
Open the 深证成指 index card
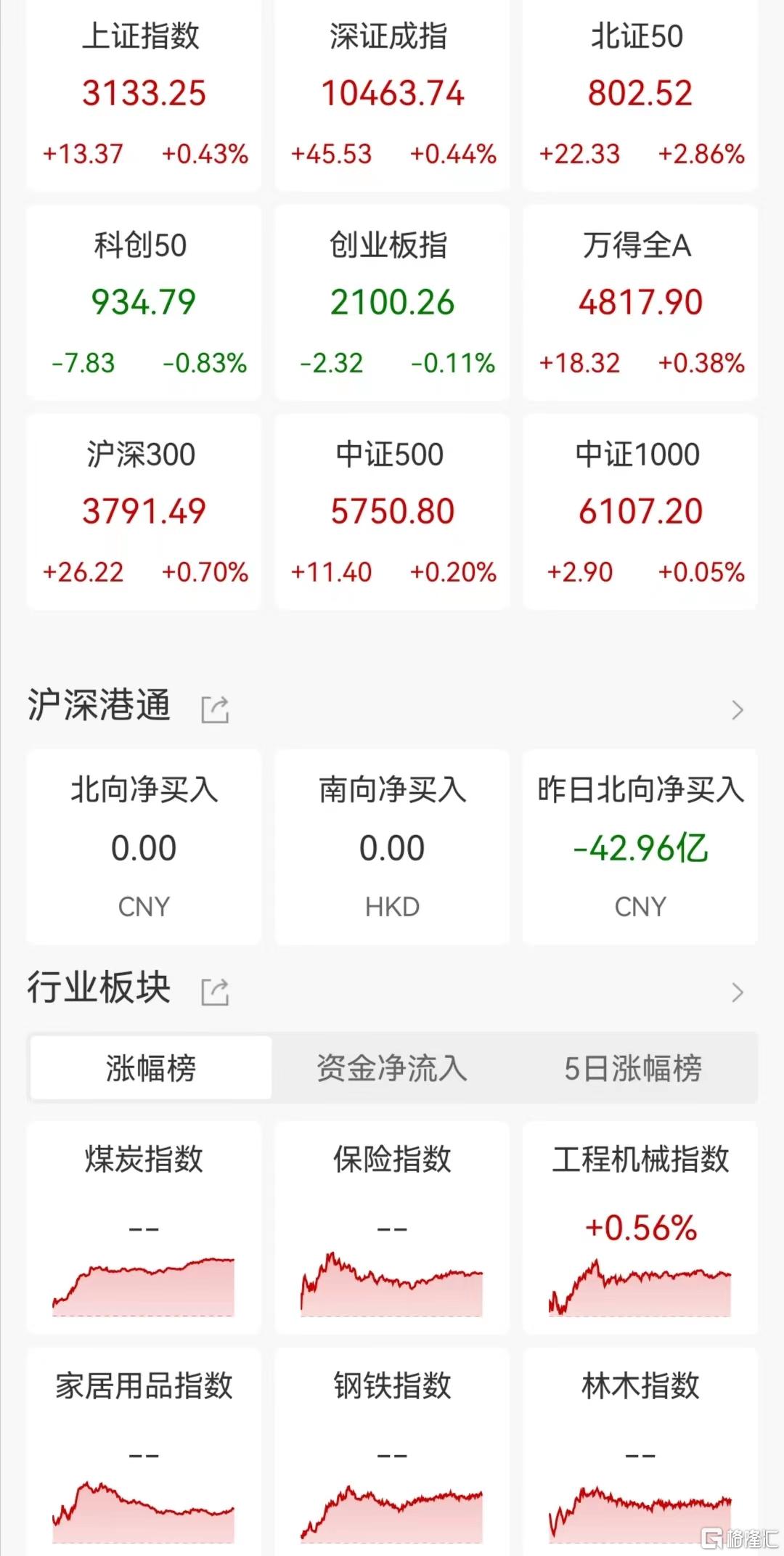[392, 94]
